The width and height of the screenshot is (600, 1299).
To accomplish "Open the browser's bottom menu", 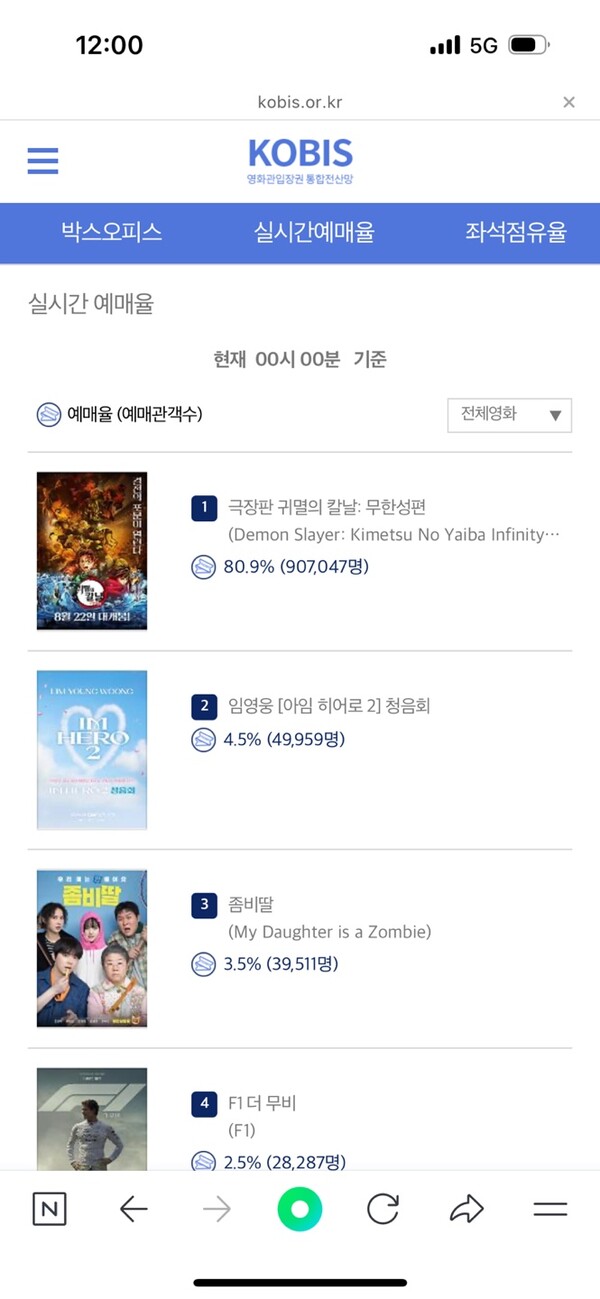I will [x=550, y=1210].
